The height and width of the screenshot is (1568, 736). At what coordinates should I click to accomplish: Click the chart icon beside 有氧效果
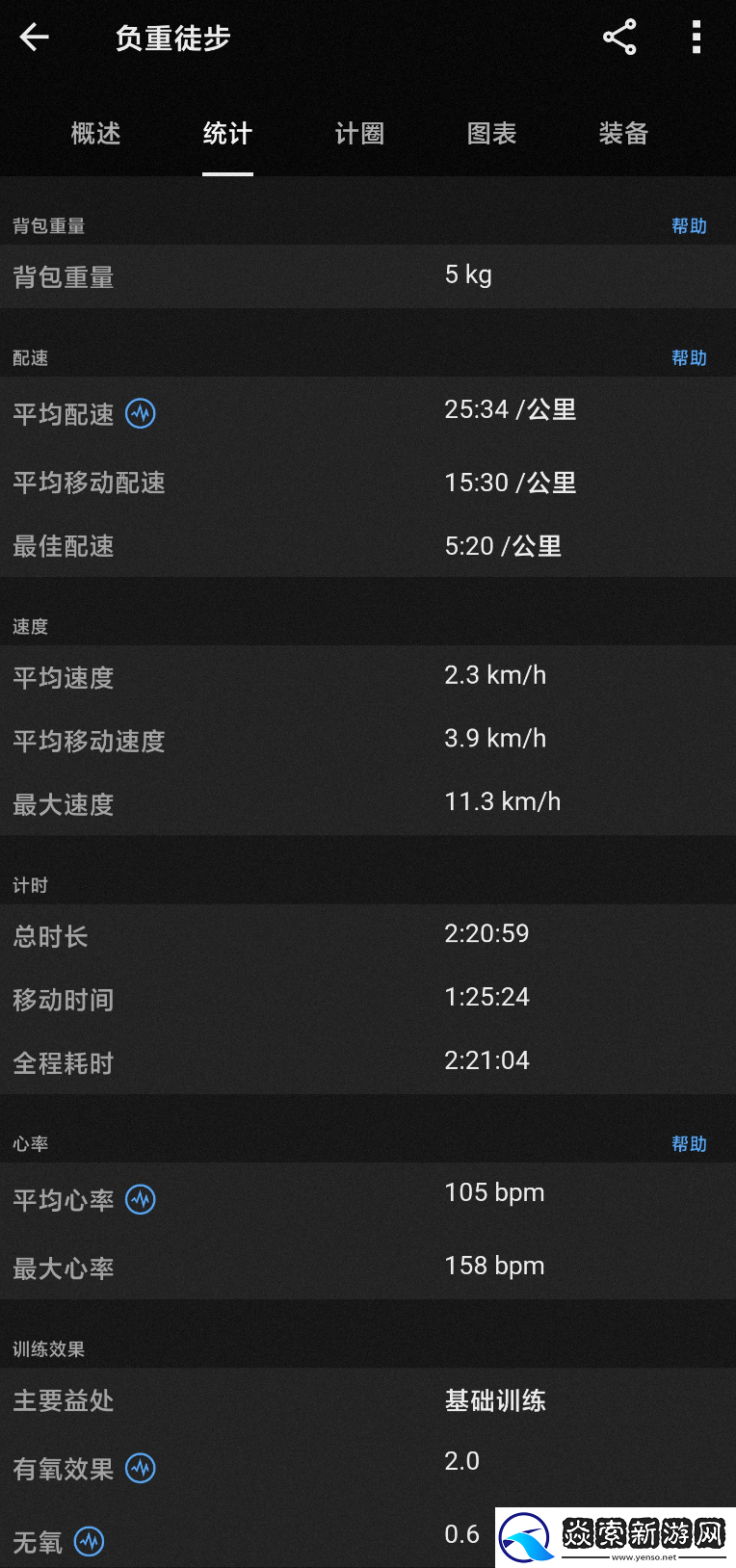[140, 1468]
